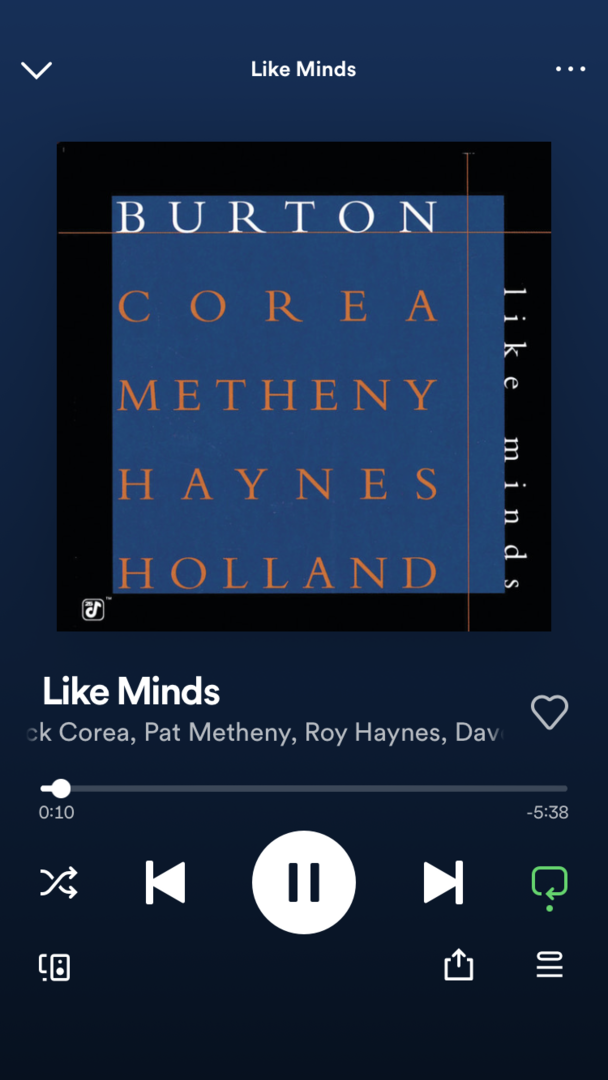Tap the playback progress bar

304,788
